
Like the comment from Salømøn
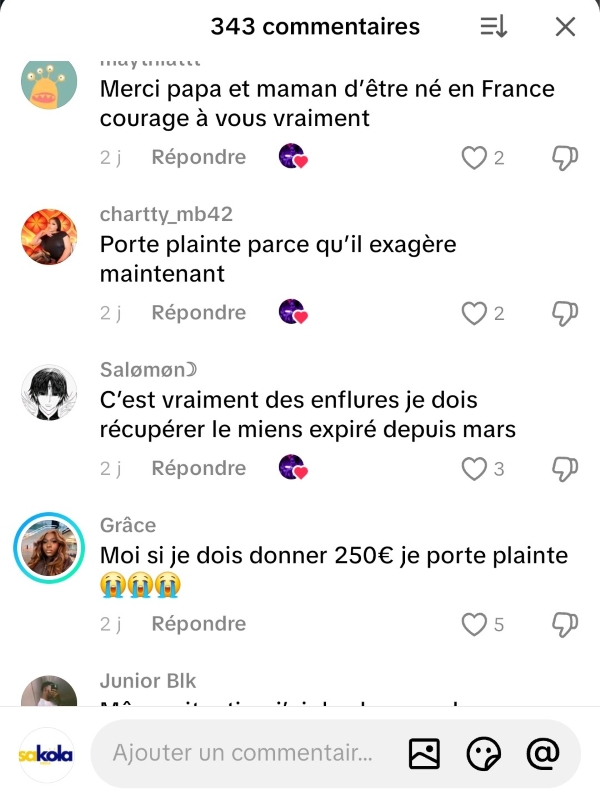474,469
